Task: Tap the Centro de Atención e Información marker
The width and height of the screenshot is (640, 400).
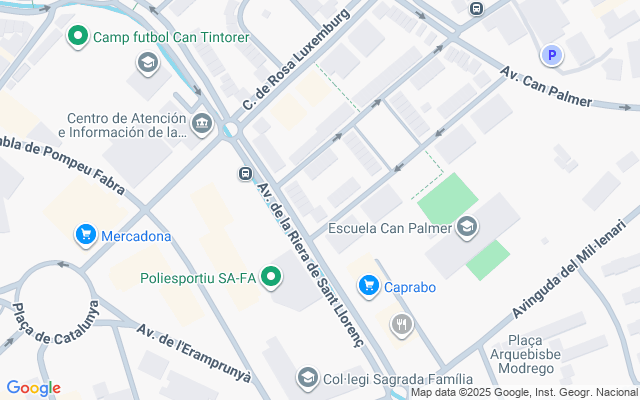Action: 203,124
